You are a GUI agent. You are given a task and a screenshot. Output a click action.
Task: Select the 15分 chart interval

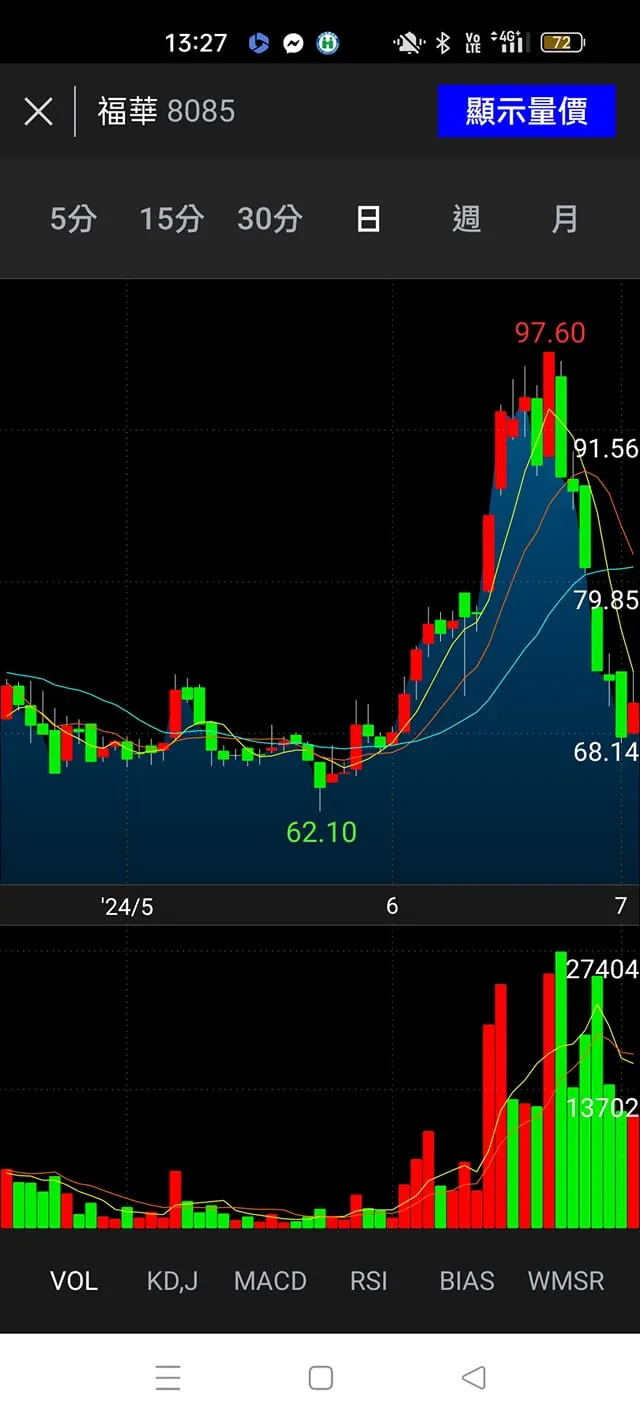click(x=171, y=219)
